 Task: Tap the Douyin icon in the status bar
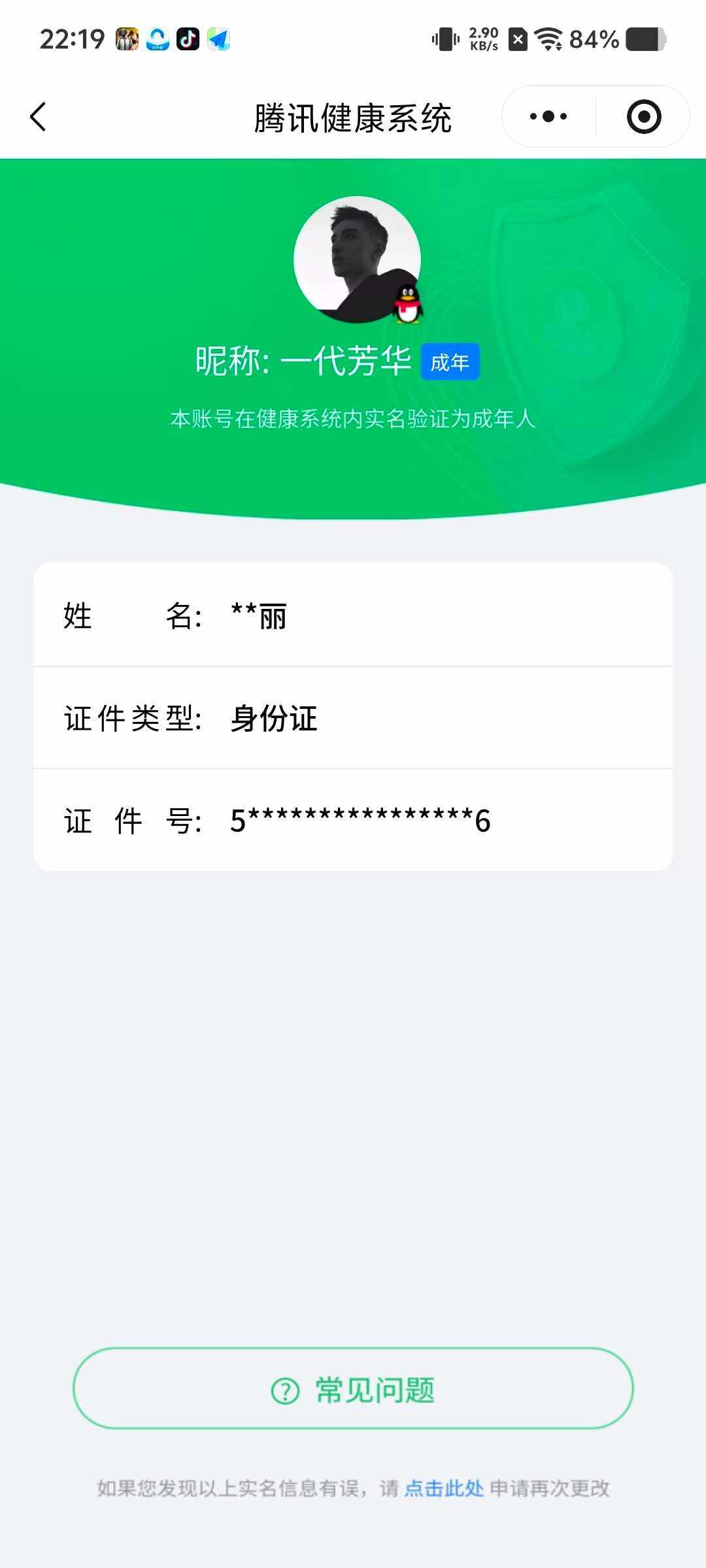pos(187,39)
